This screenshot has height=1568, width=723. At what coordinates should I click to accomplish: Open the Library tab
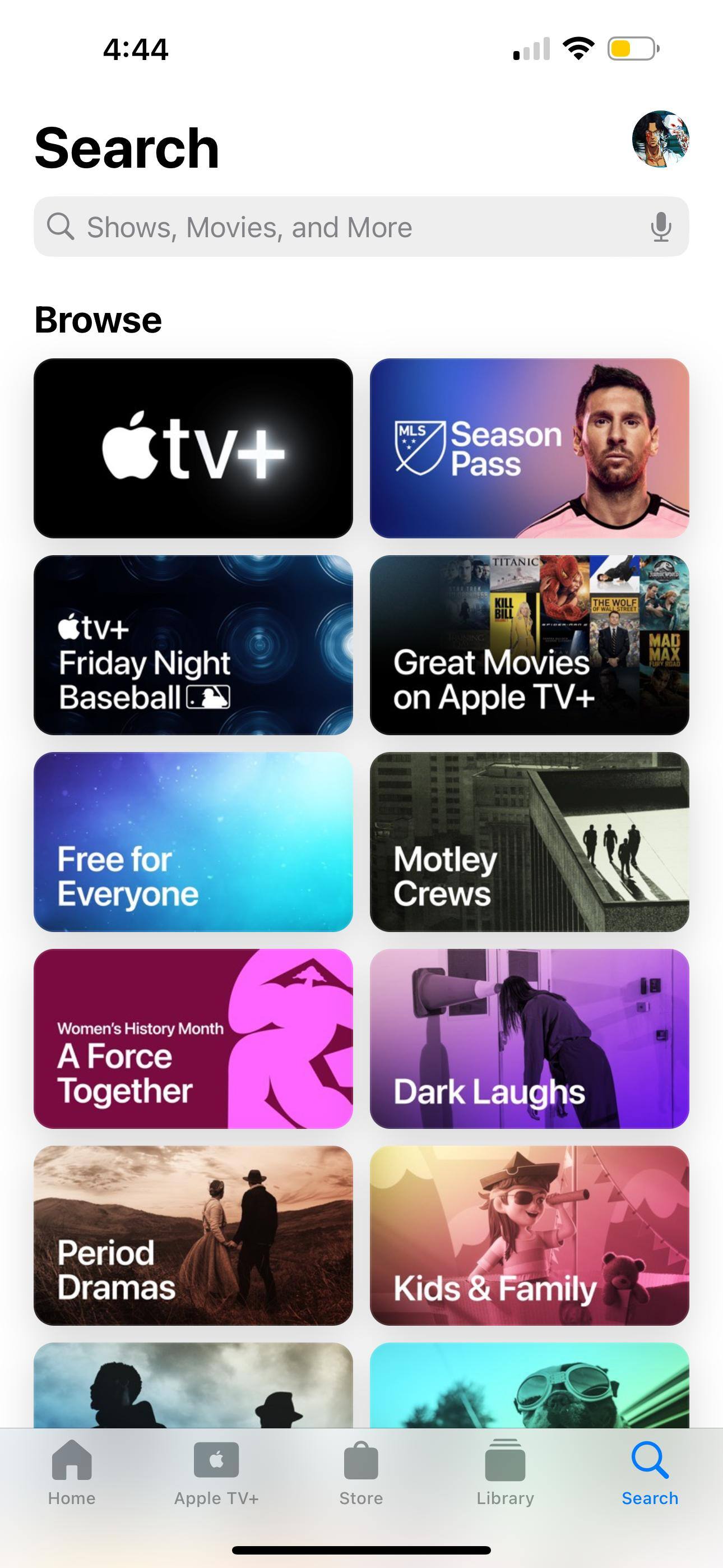coord(505,1472)
